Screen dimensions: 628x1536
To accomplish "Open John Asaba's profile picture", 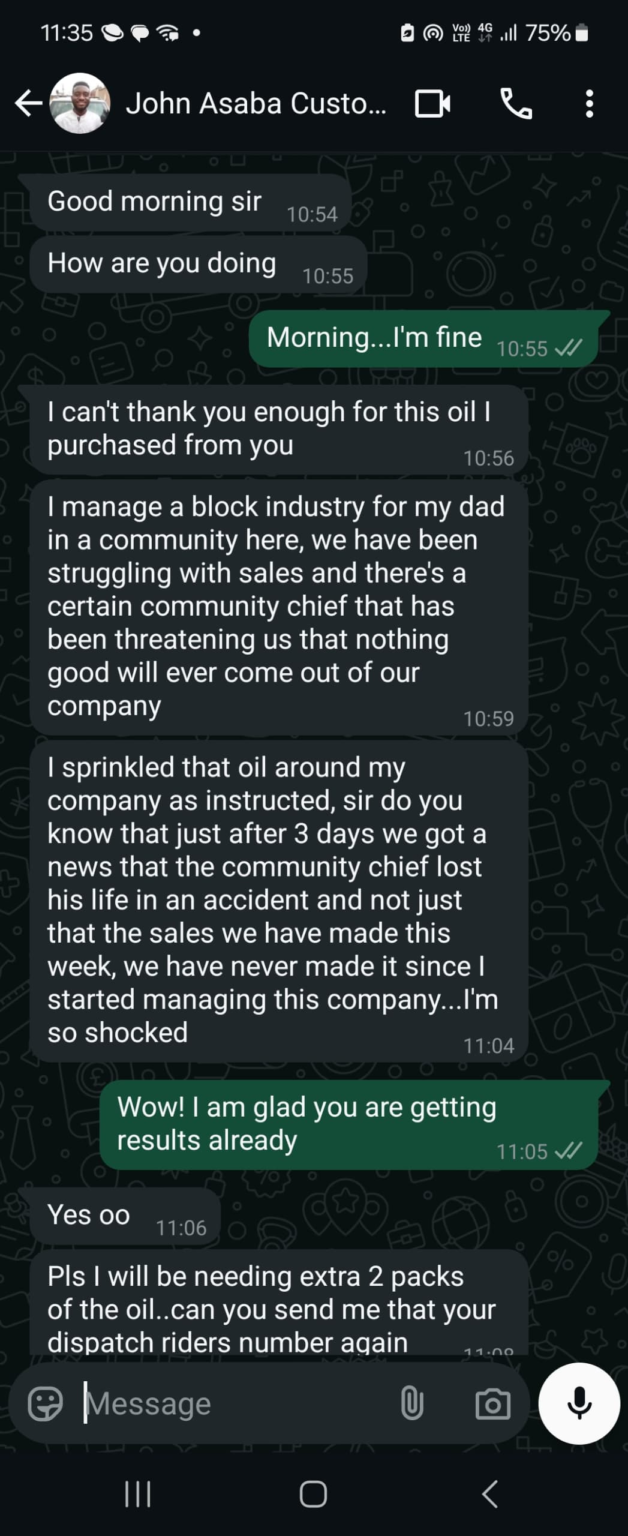I will pyautogui.click(x=79, y=103).
